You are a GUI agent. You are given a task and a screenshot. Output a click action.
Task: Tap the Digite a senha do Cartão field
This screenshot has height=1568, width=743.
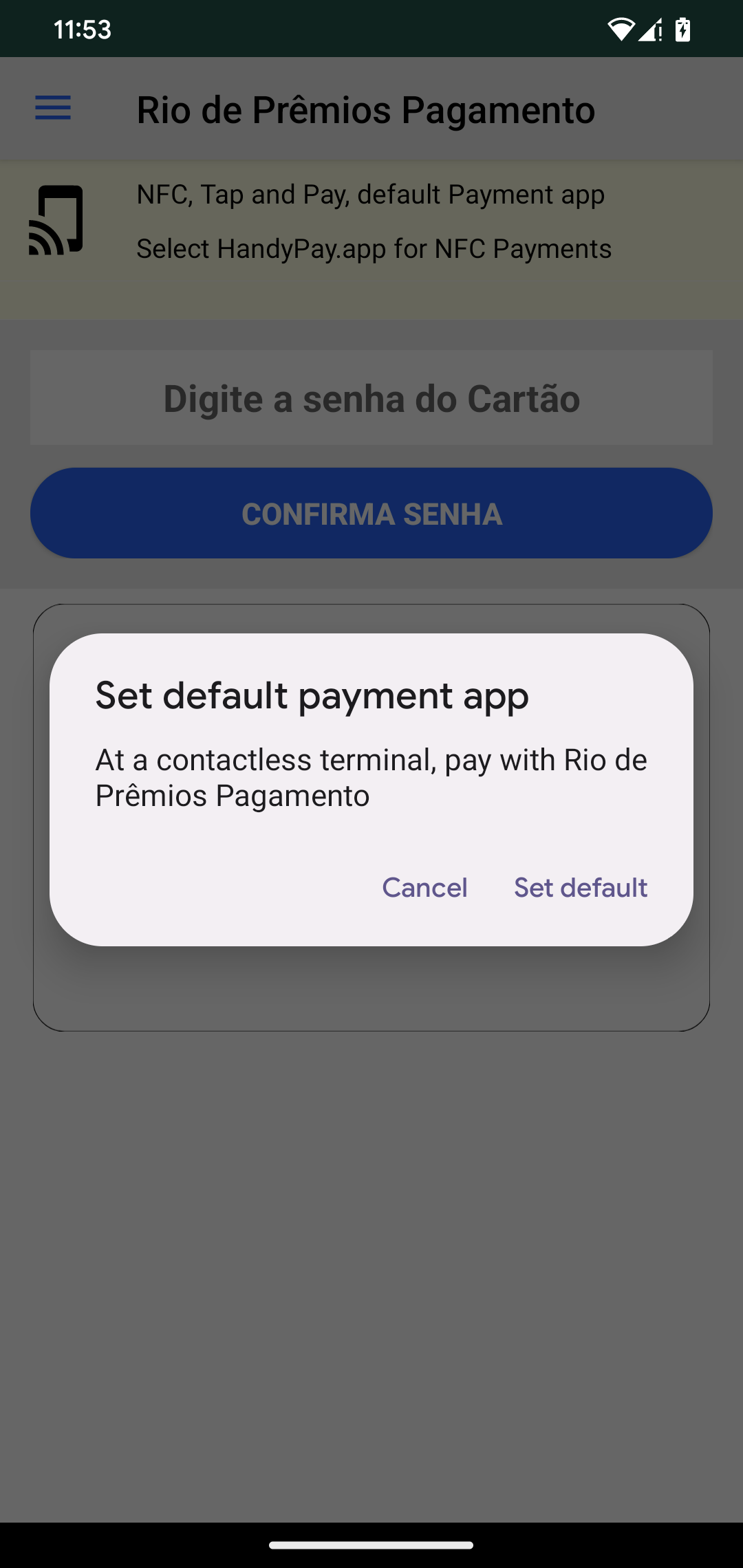[x=371, y=398]
